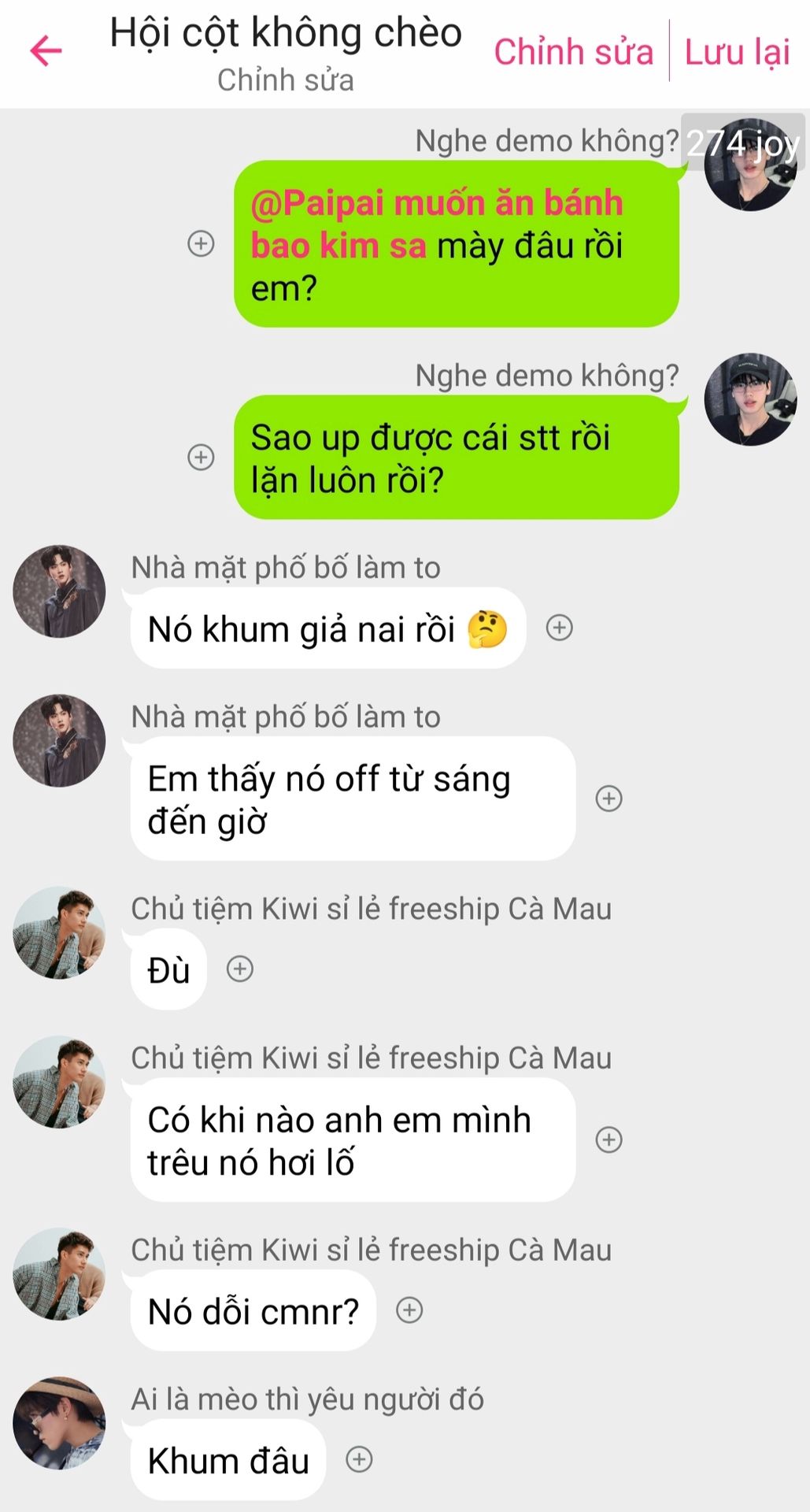Tap plus icon next to "Khum đâu" message
The width and height of the screenshot is (810, 1512).
[359, 1459]
